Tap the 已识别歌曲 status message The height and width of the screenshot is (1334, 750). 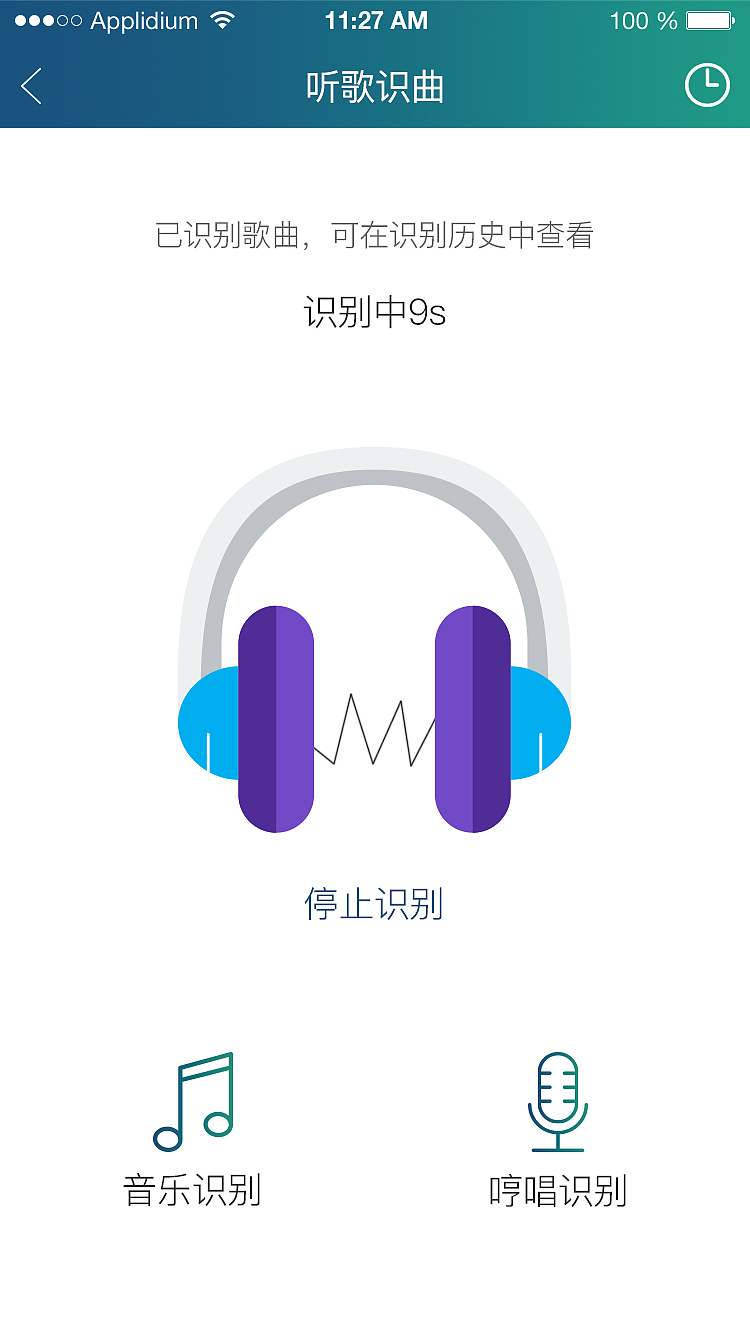pyautogui.click(x=375, y=236)
